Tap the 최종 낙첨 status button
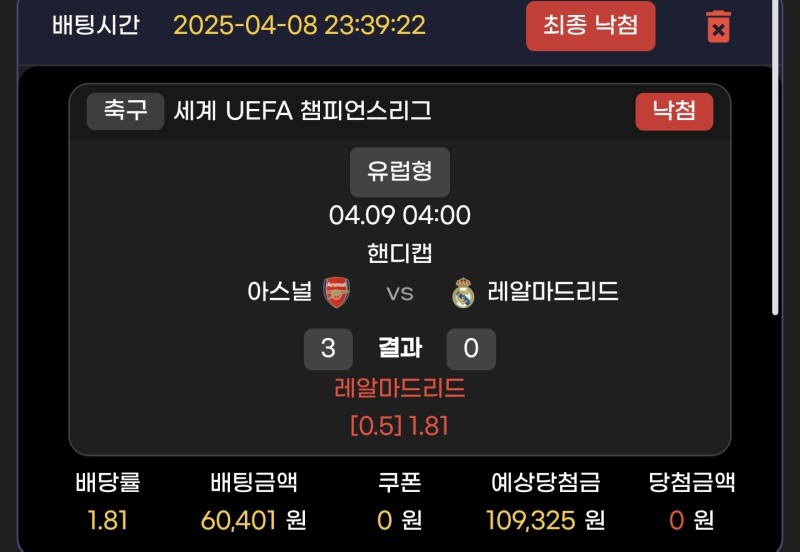The width and height of the screenshot is (800, 552). 590,26
